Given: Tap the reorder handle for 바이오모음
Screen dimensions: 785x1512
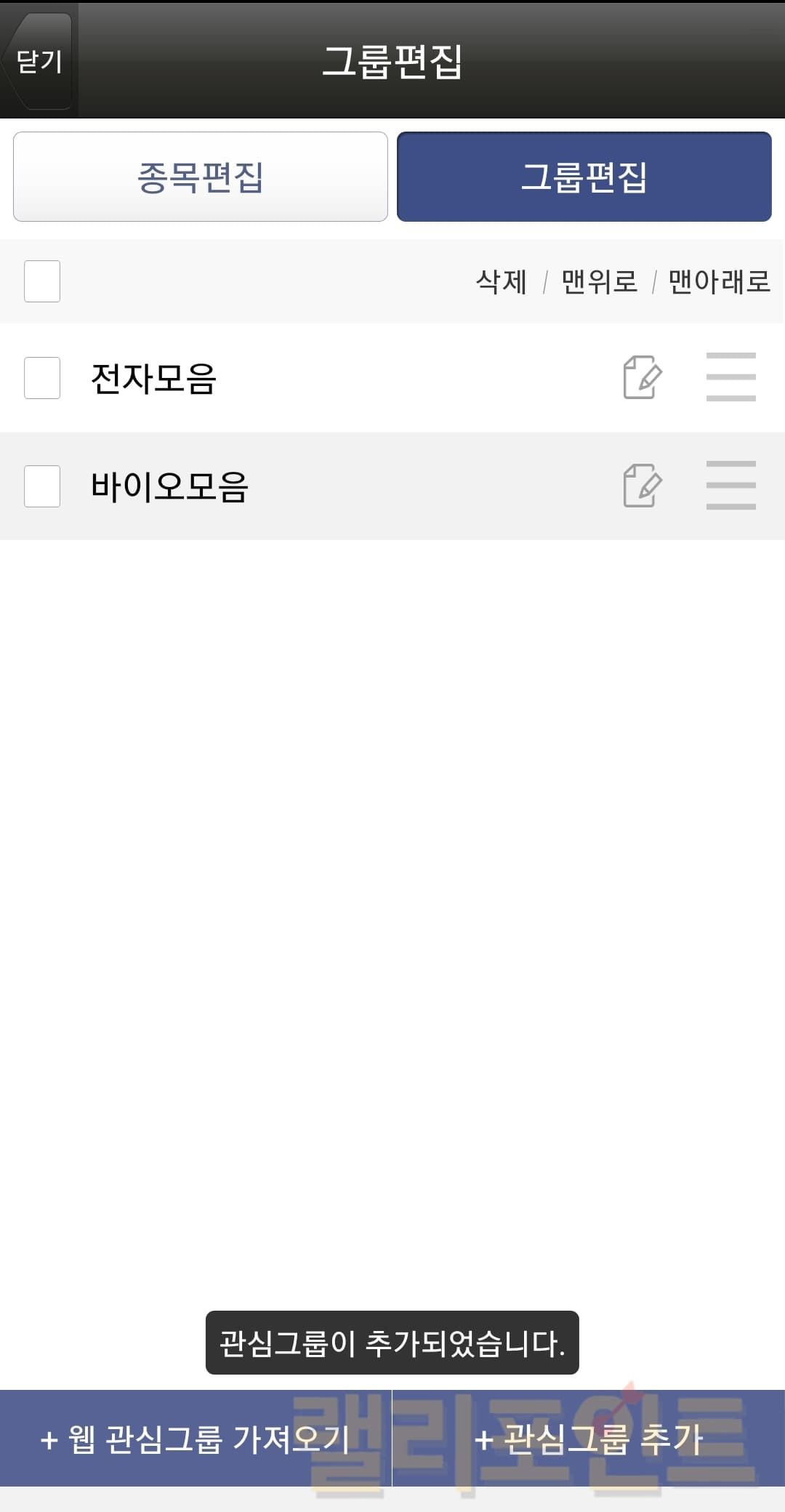Looking at the screenshot, I should 730,486.
